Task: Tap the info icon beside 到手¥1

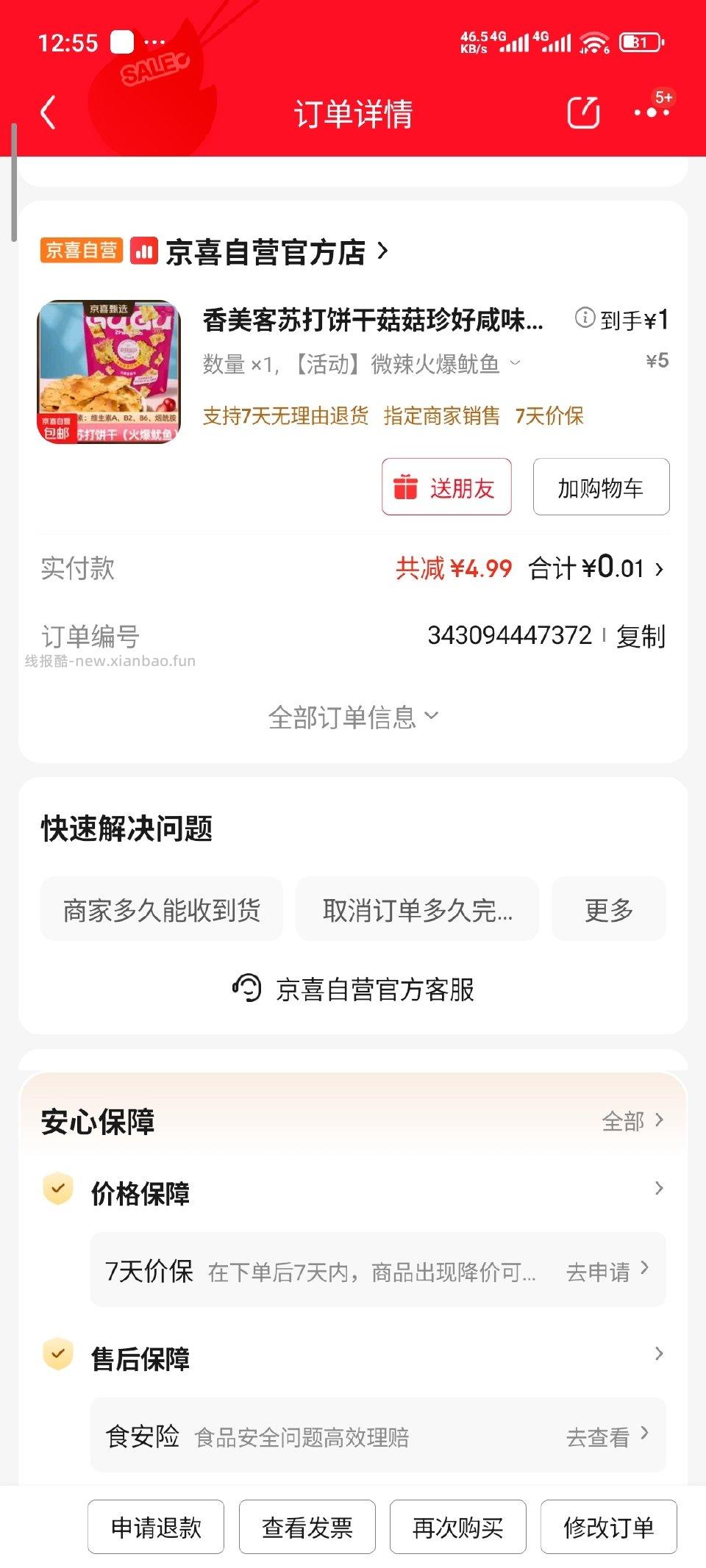Action: point(585,318)
